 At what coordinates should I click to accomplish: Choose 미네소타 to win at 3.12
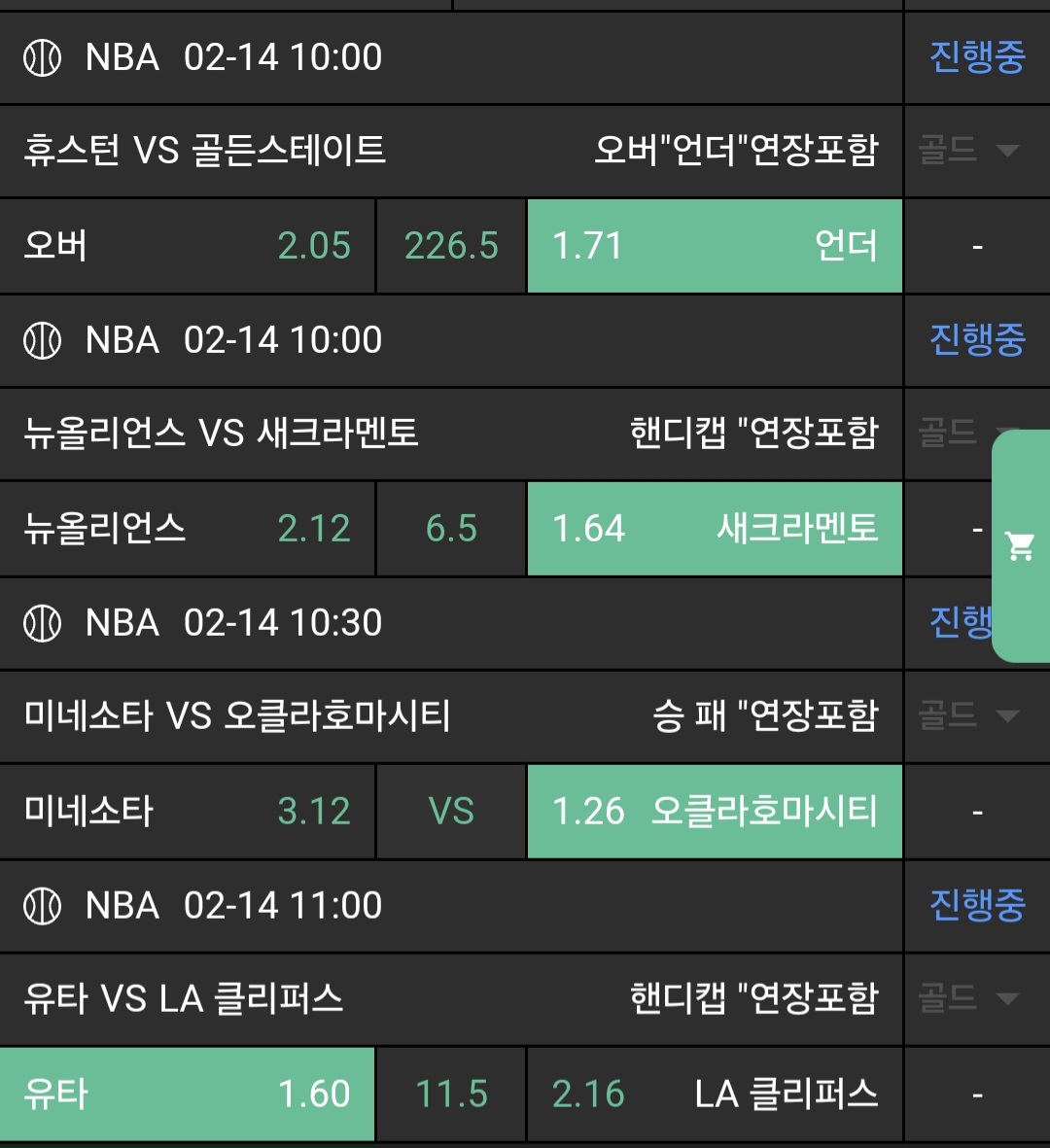pyautogui.click(x=187, y=812)
